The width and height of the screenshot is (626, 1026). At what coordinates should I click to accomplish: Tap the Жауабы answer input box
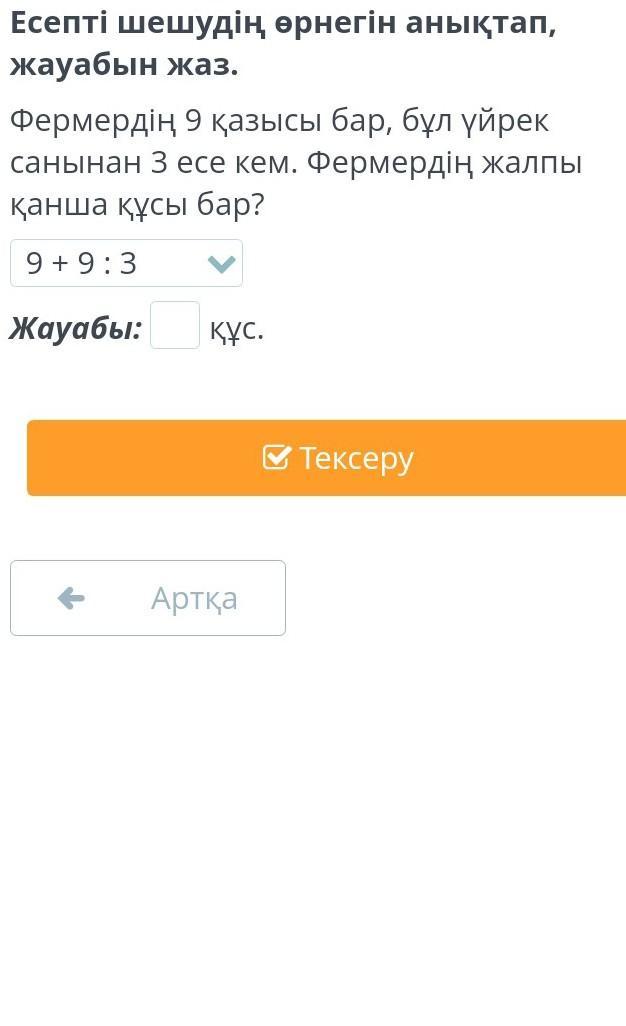click(175, 326)
